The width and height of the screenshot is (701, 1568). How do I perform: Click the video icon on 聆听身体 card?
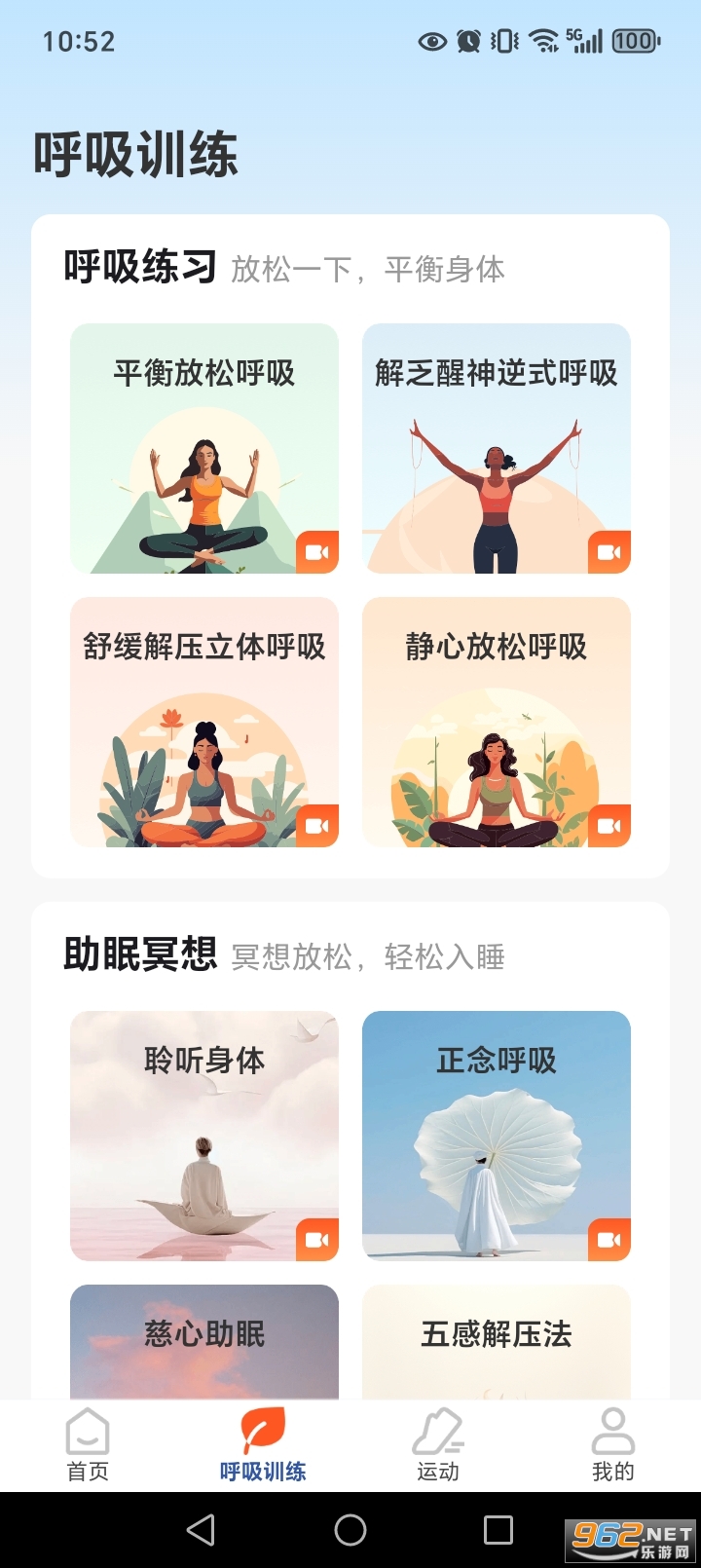pyautogui.click(x=315, y=1238)
